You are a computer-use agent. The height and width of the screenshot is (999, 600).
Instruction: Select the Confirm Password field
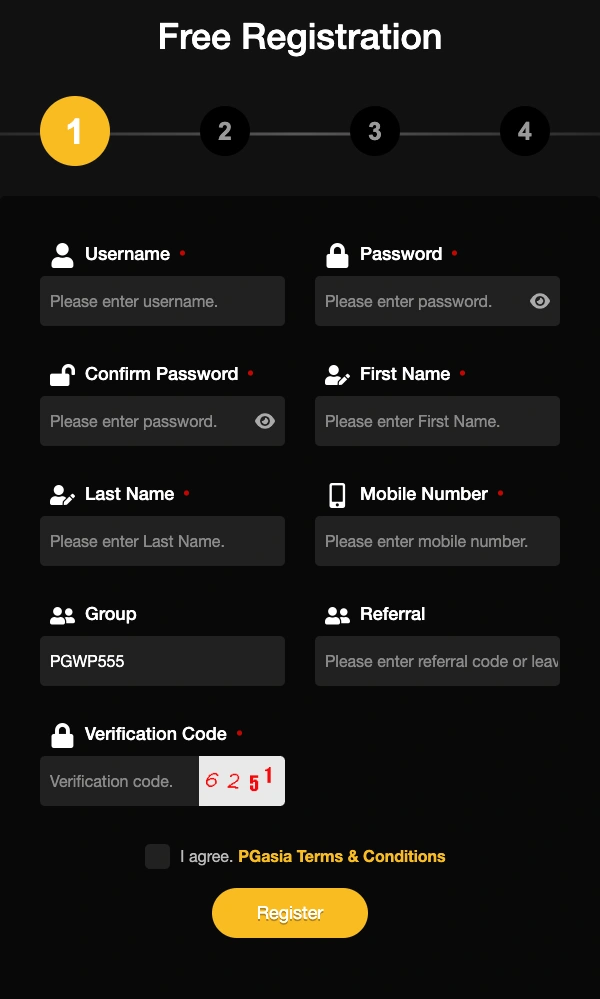[x=145, y=421]
